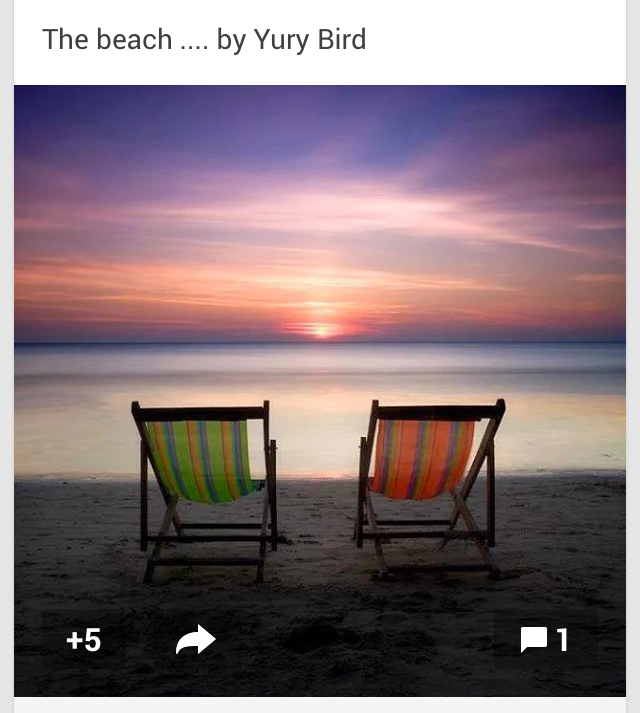
Task: Share this beach post
Action: point(195,640)
